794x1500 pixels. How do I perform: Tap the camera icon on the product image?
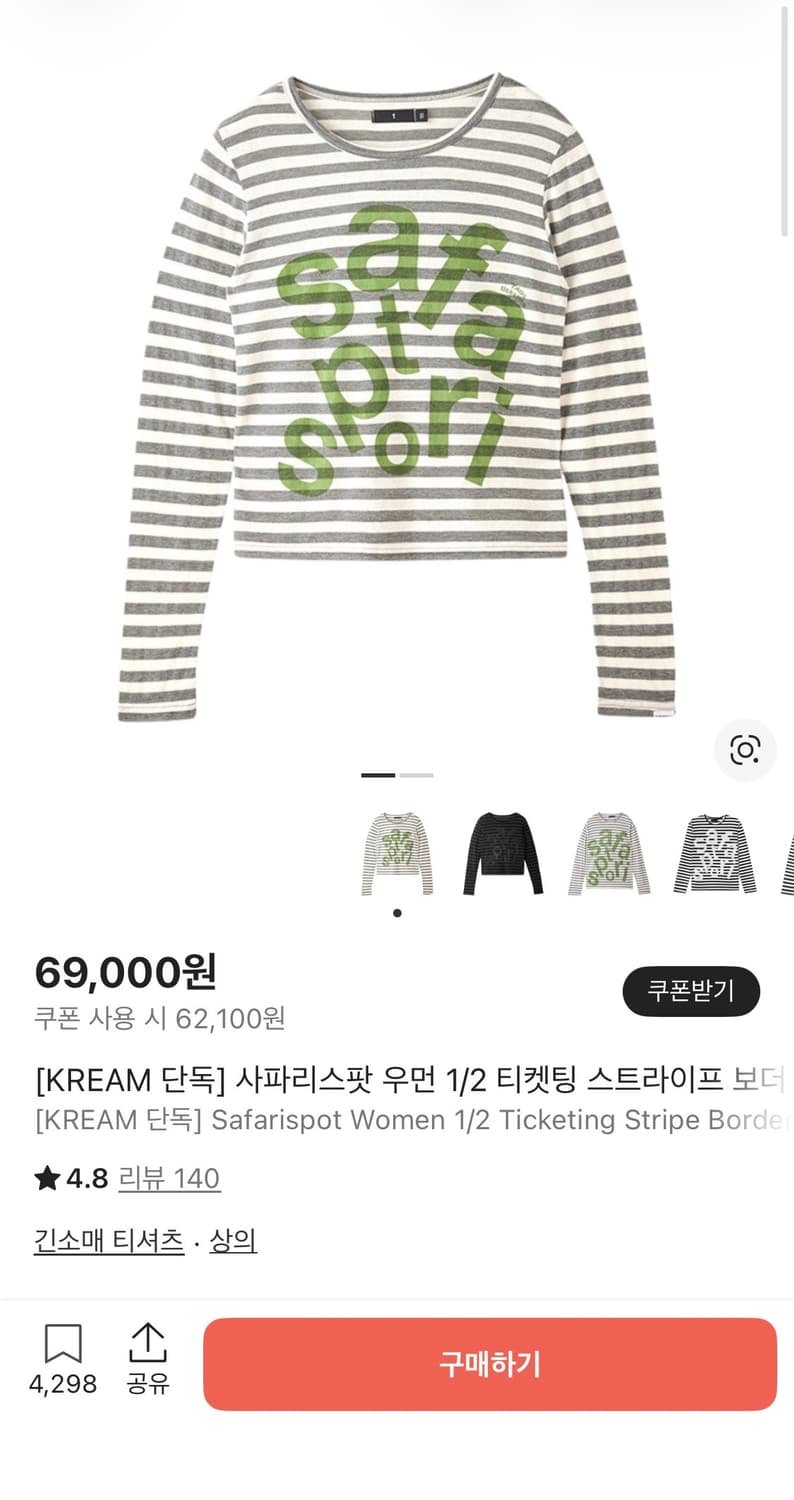coord(745,751)
